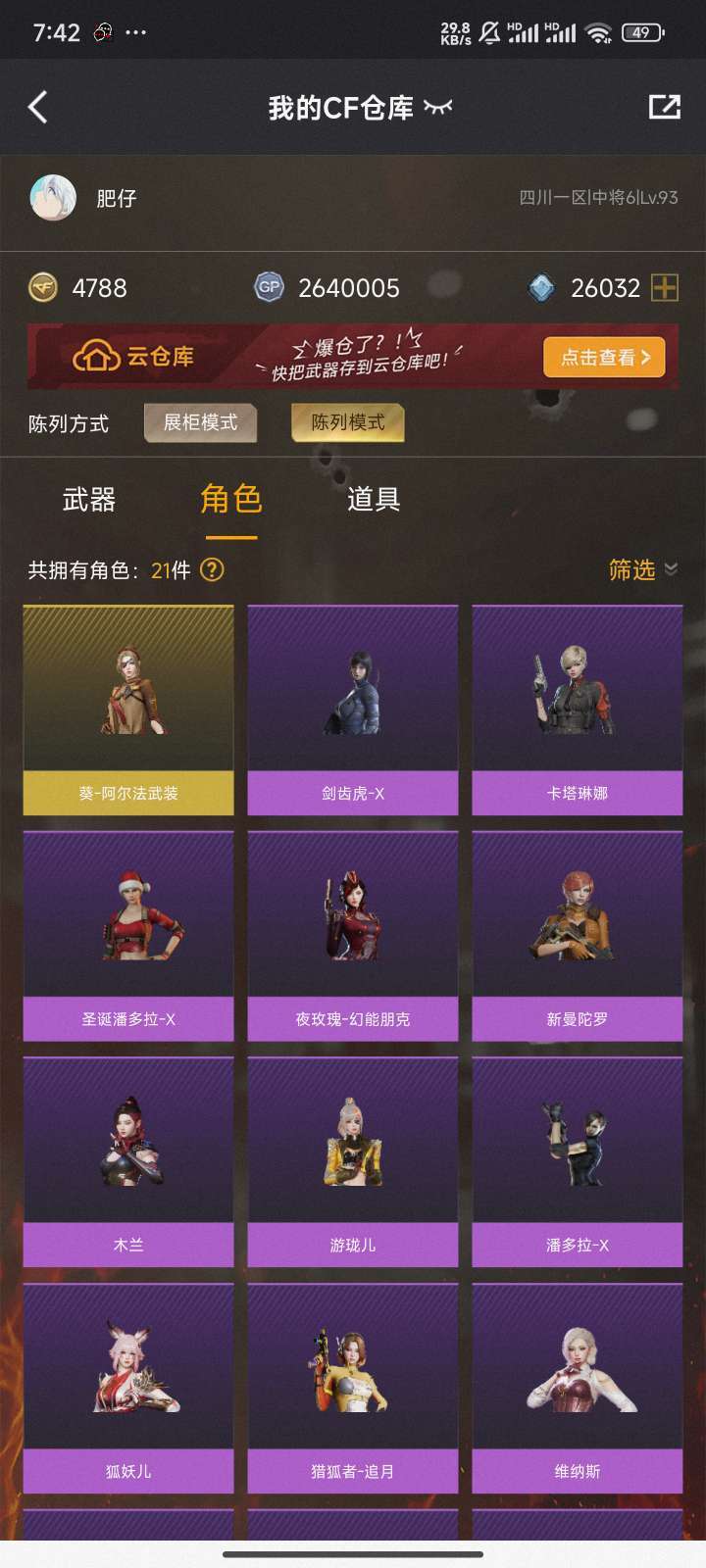706x1568 pixels.
Task: Select the 游珑儿 character tile
Action: (353, 1162)
